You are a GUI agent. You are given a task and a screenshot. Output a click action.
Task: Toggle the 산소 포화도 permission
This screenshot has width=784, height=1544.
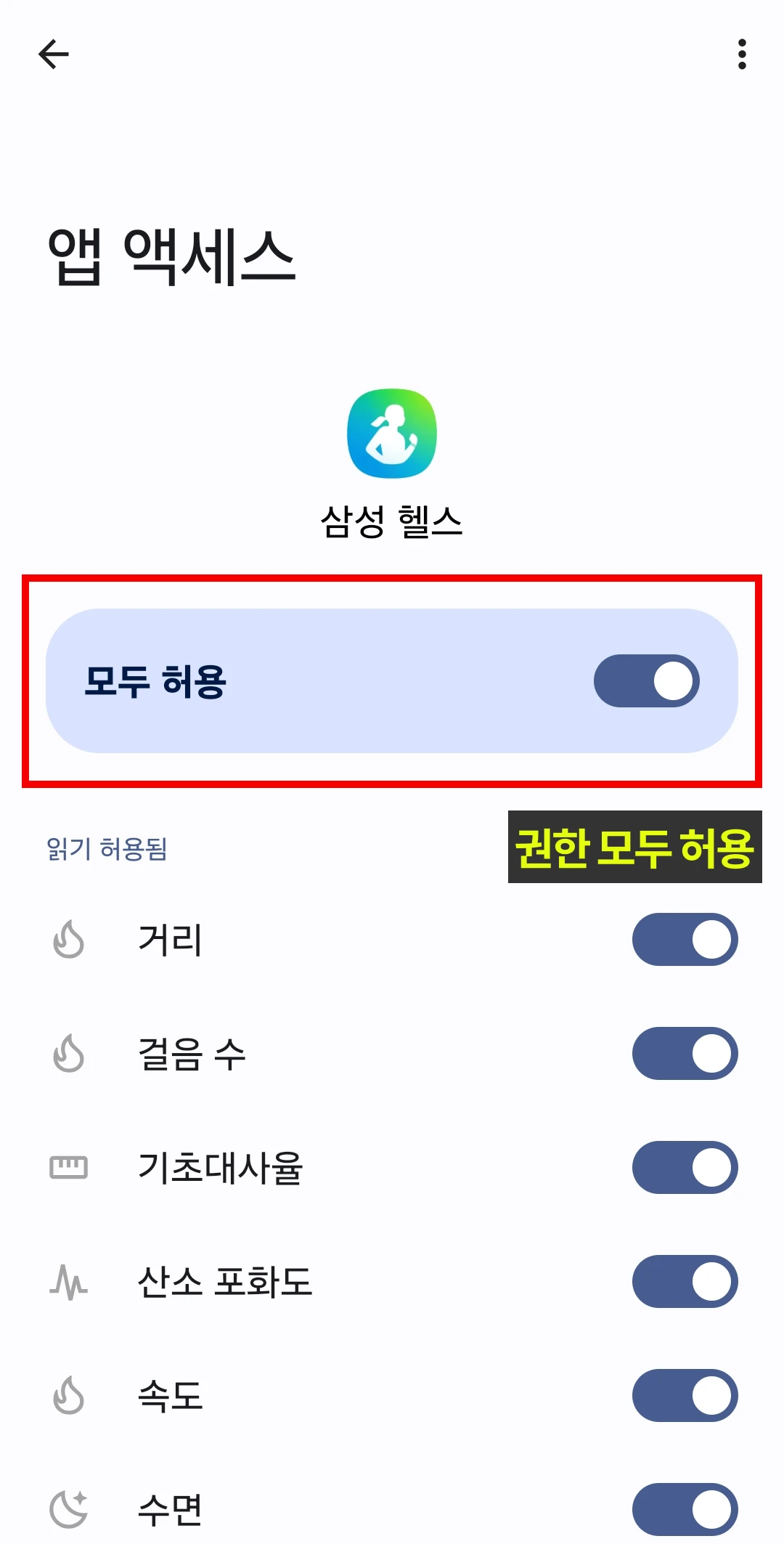pyautogui.click(x=685, y=1282)
